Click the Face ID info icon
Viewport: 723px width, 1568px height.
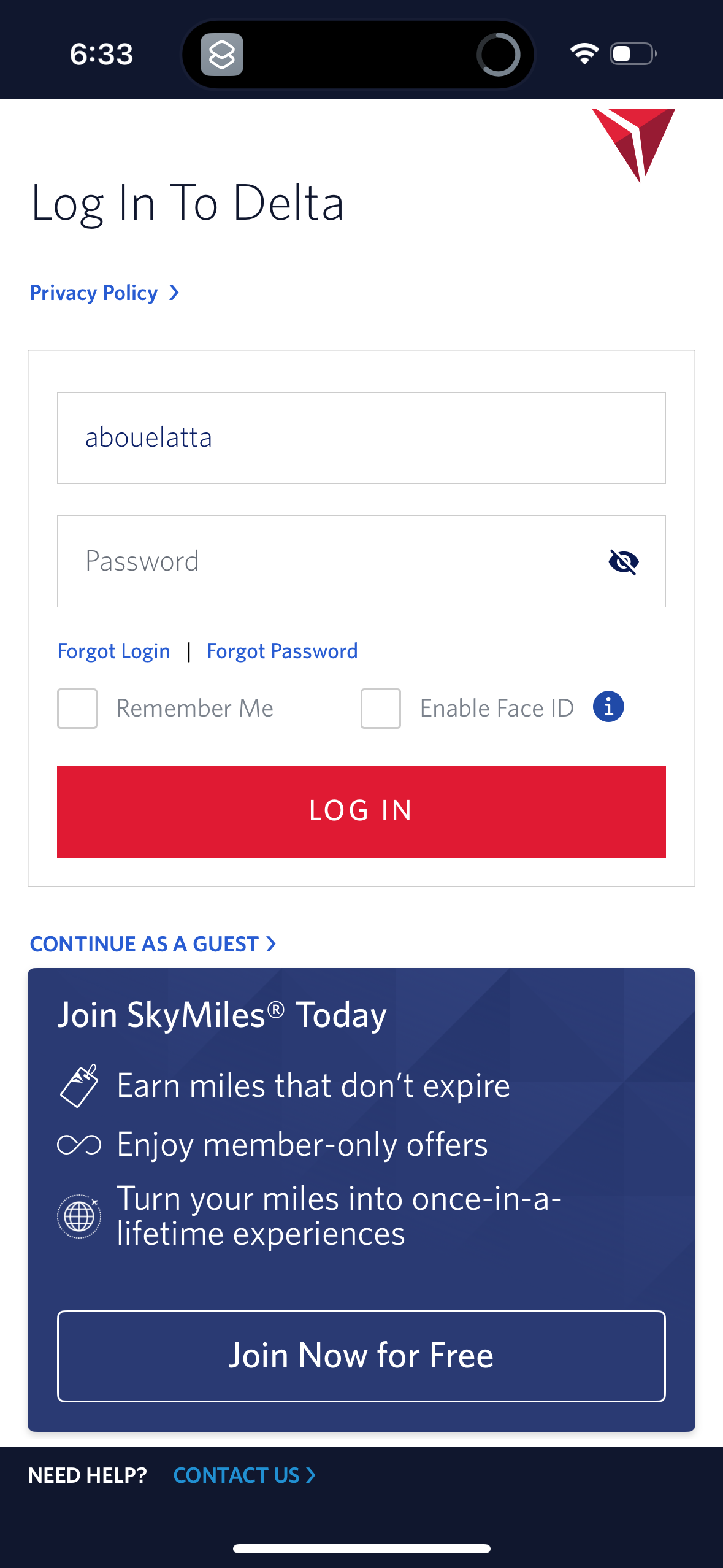coord(608,707)
